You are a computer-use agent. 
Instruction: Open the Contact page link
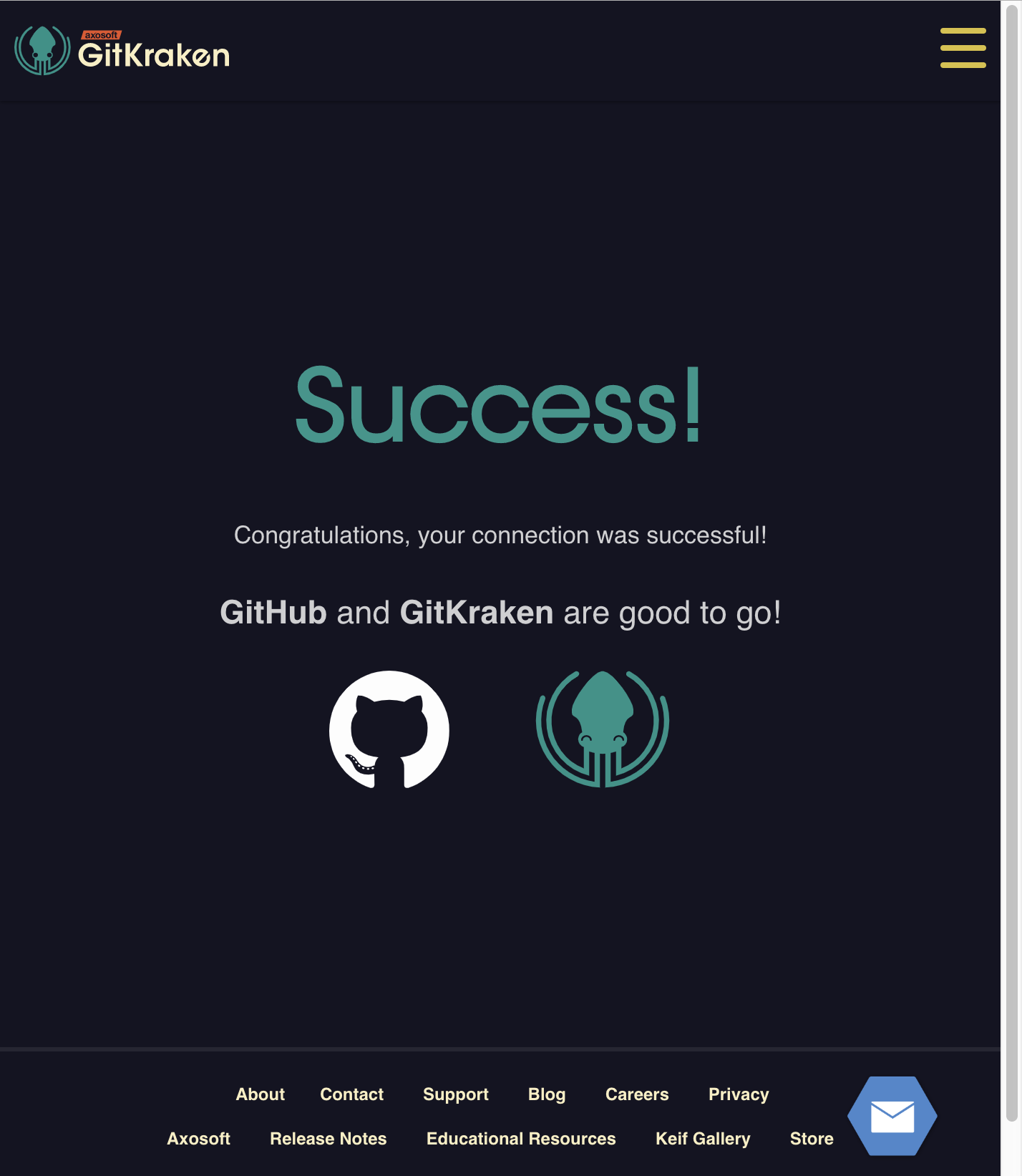point(351,1094)
